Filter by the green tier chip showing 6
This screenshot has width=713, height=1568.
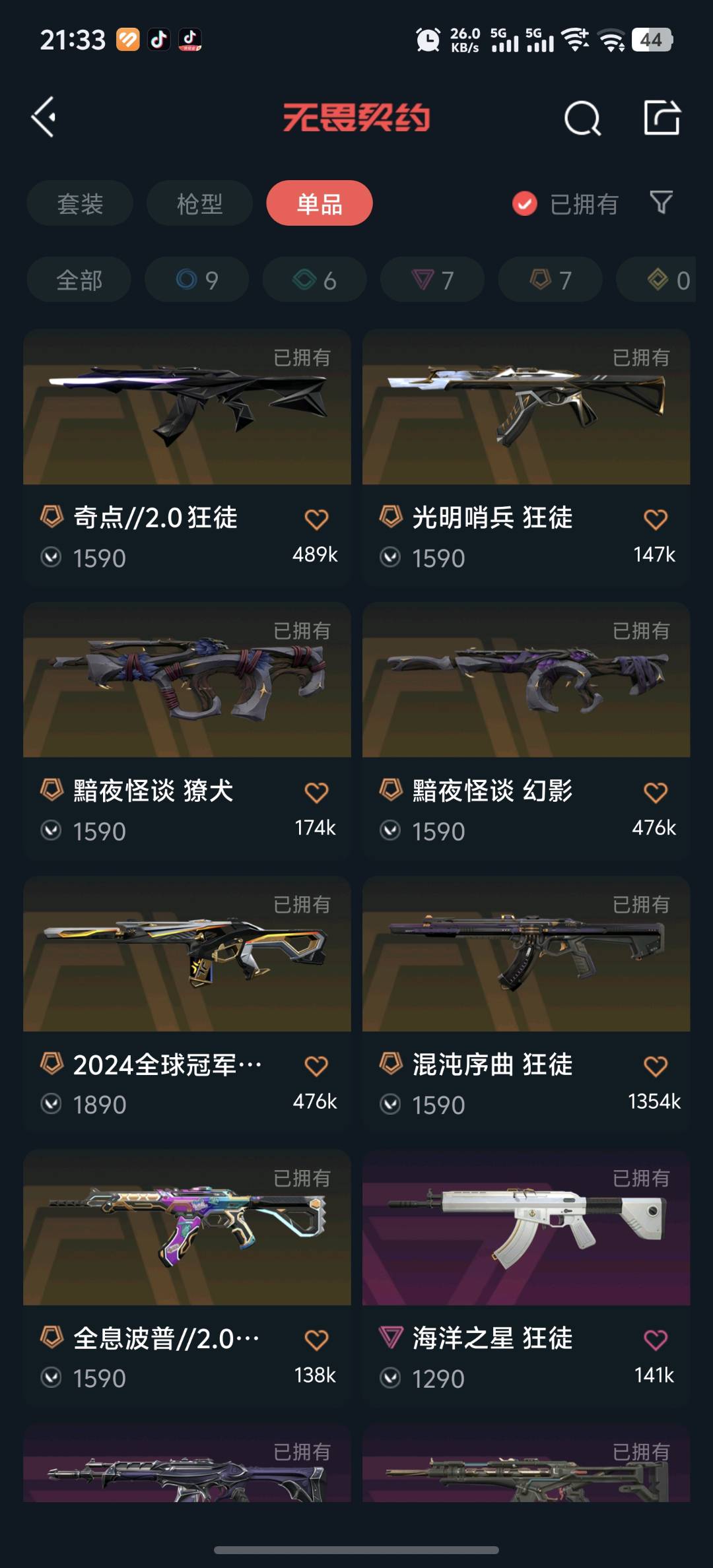[314, 280]
